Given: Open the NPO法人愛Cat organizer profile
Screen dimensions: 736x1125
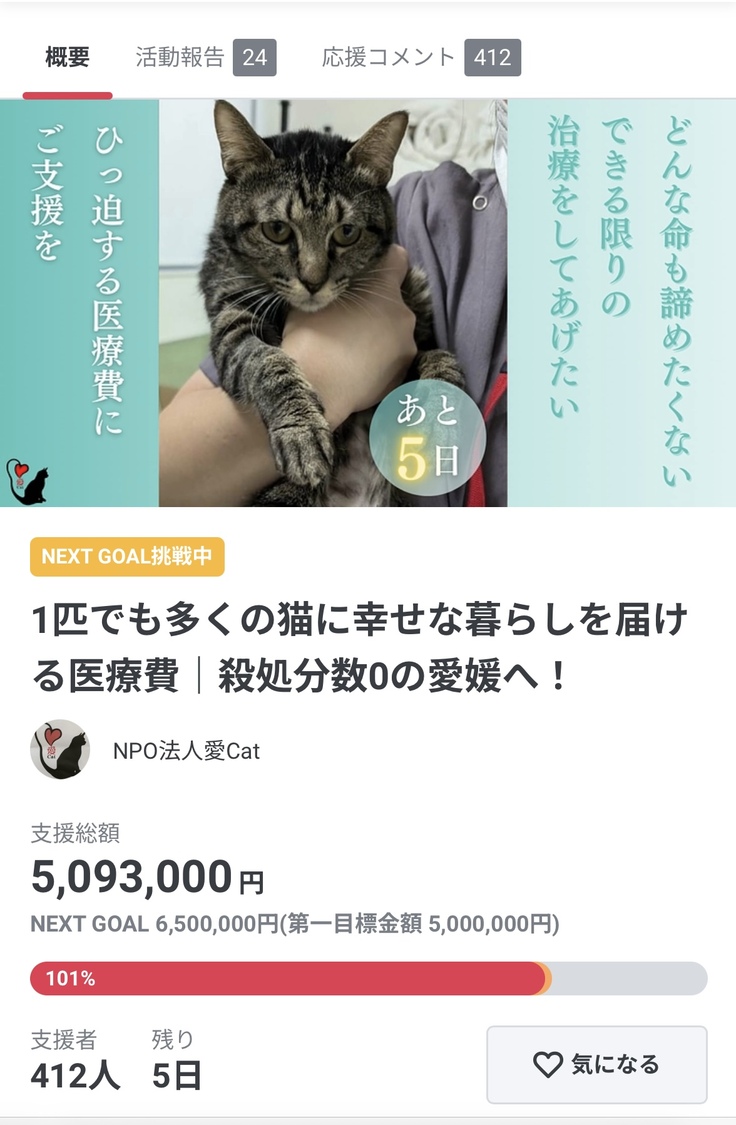Looking at the screenshot, I should tap(186, 750).
